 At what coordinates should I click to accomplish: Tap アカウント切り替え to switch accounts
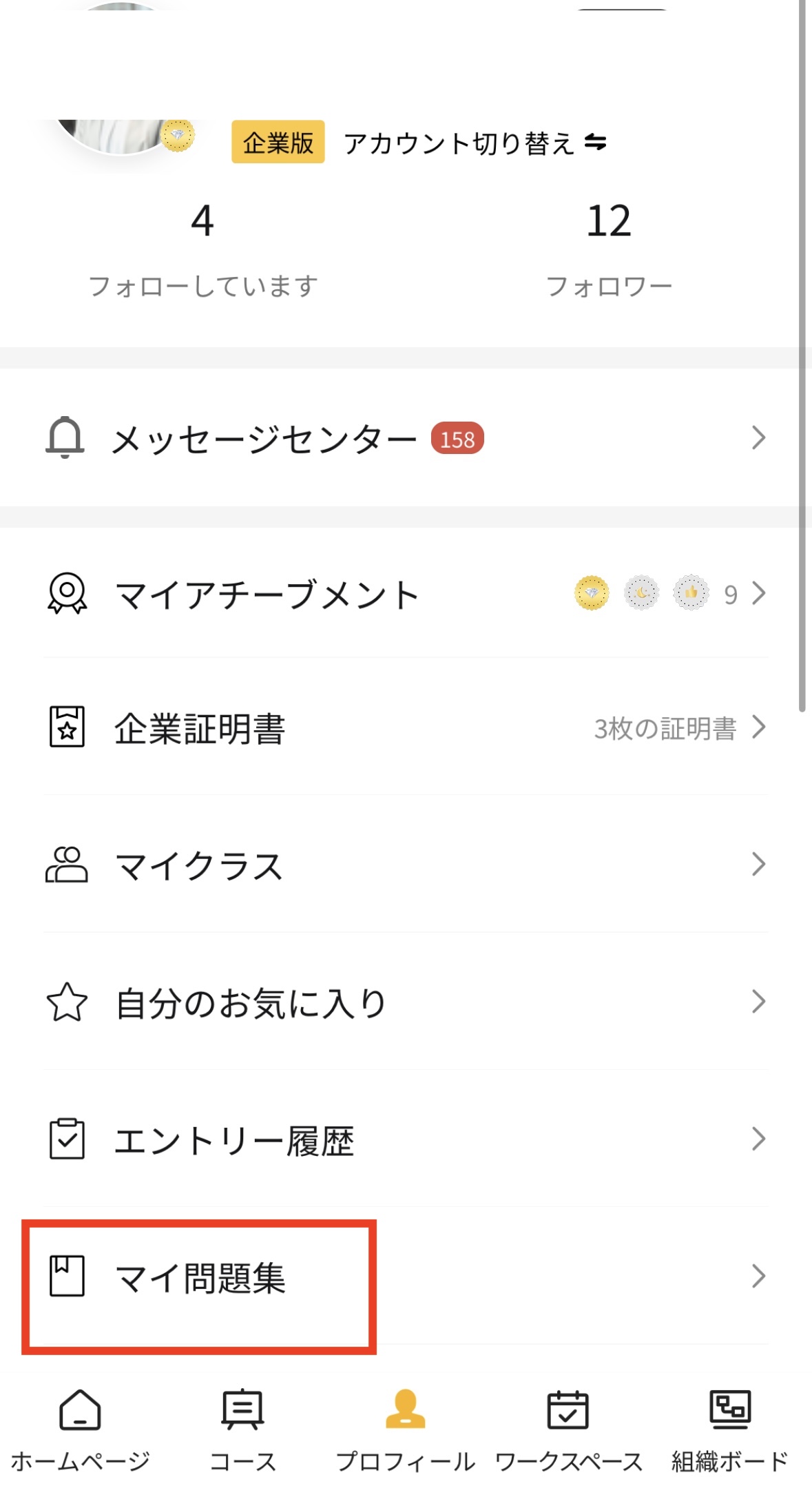(x=475, y=143)
